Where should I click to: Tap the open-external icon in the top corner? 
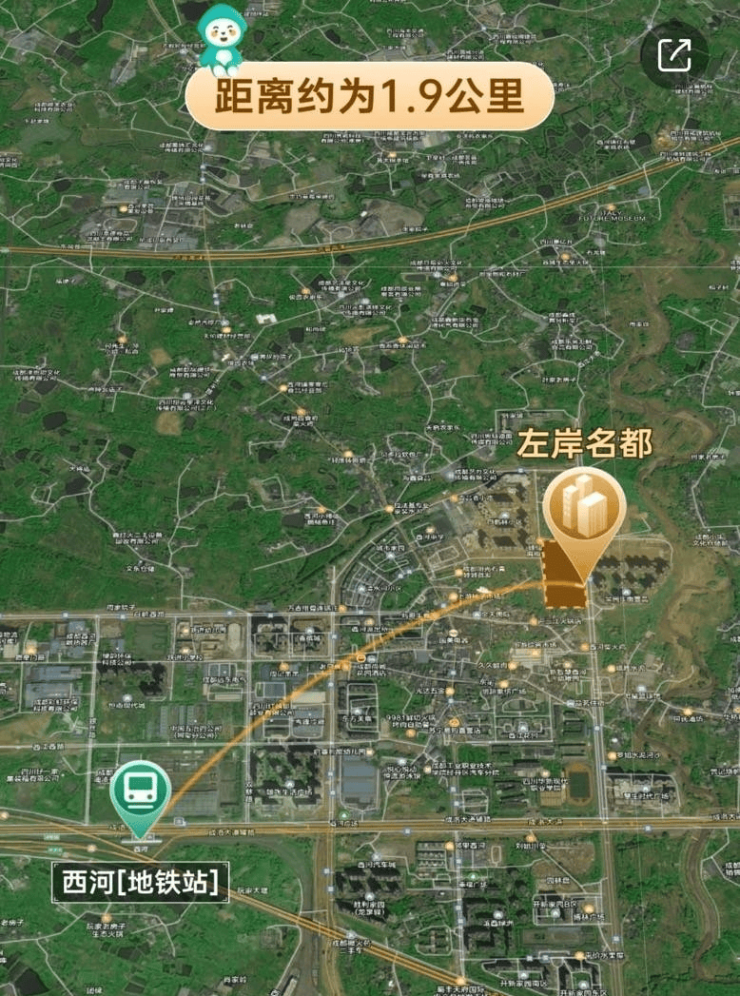675,54
